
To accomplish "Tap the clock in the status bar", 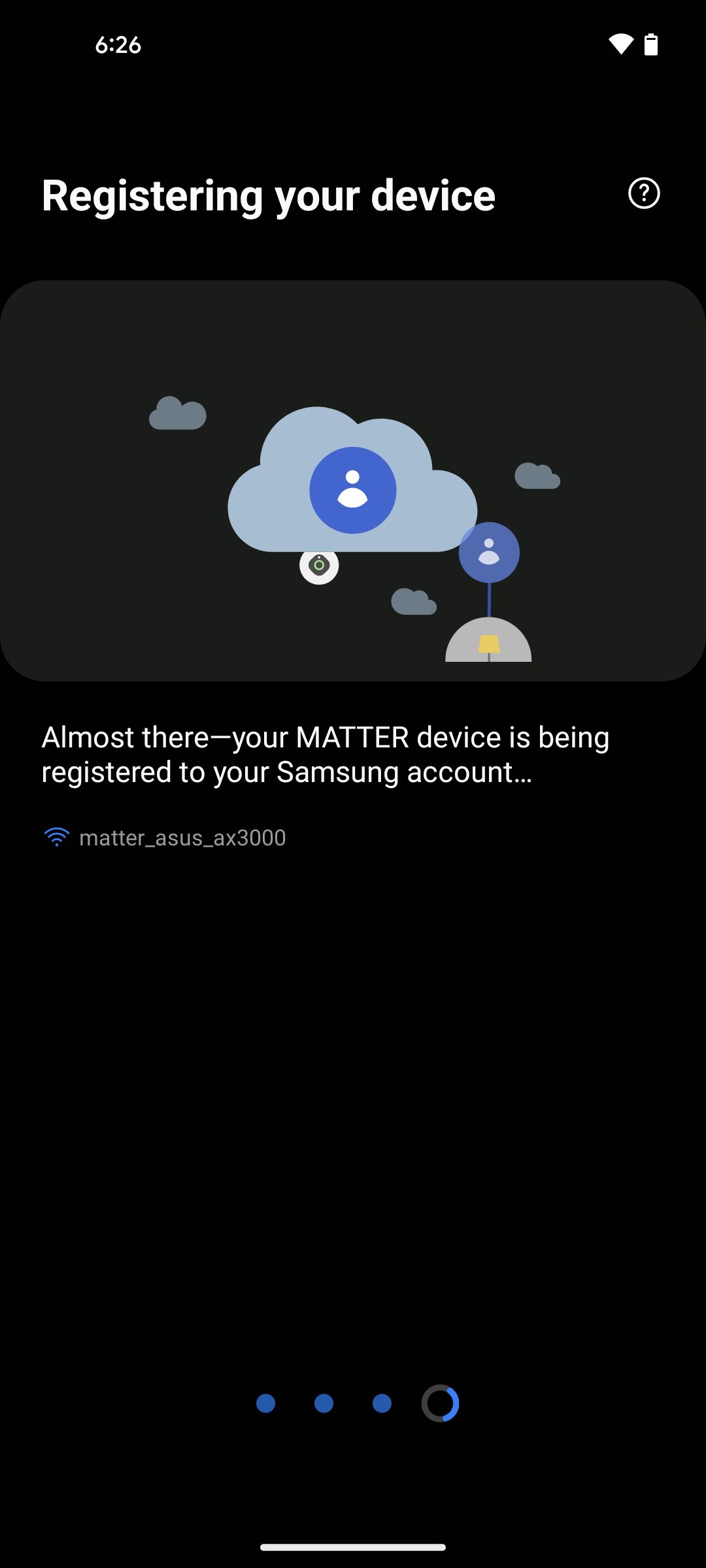I will click(x=118, y=44).
